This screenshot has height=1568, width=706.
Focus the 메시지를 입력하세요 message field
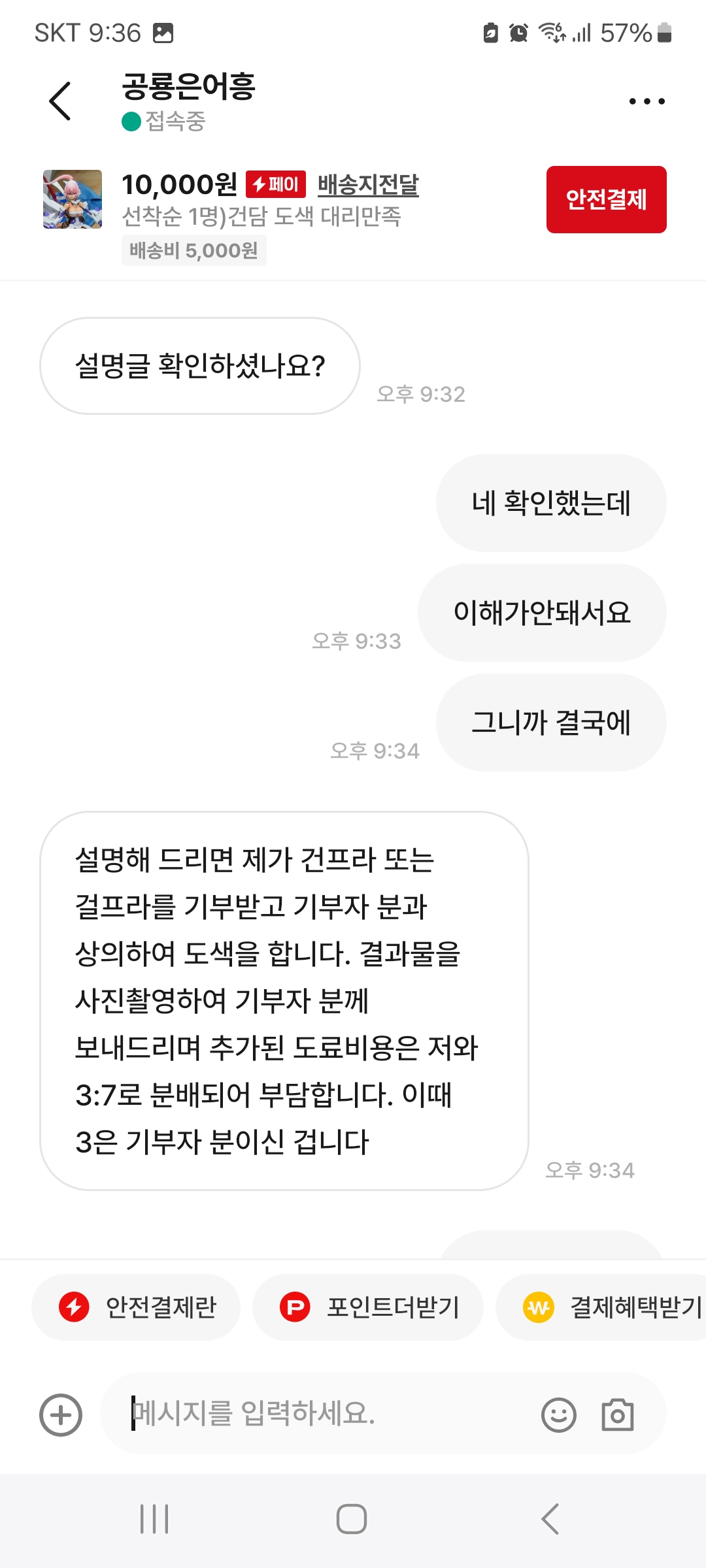pos(320,1414)
